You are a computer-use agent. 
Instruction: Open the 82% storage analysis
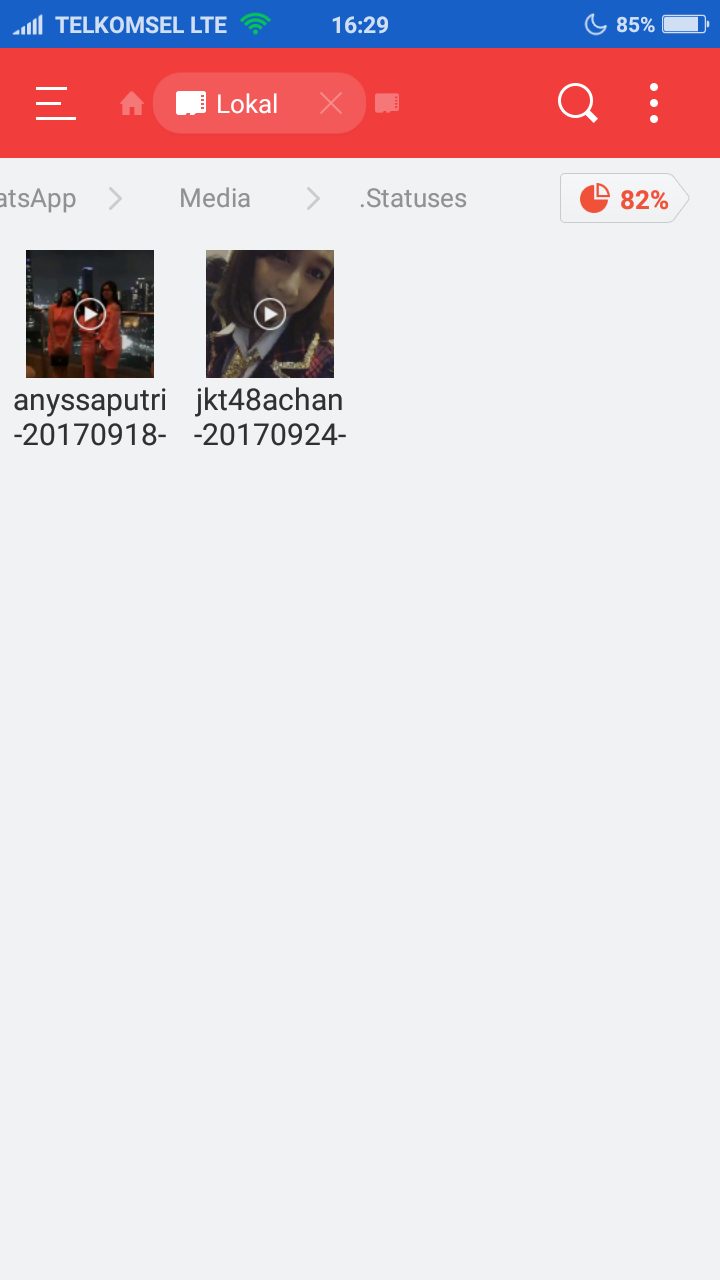[624, 199]
